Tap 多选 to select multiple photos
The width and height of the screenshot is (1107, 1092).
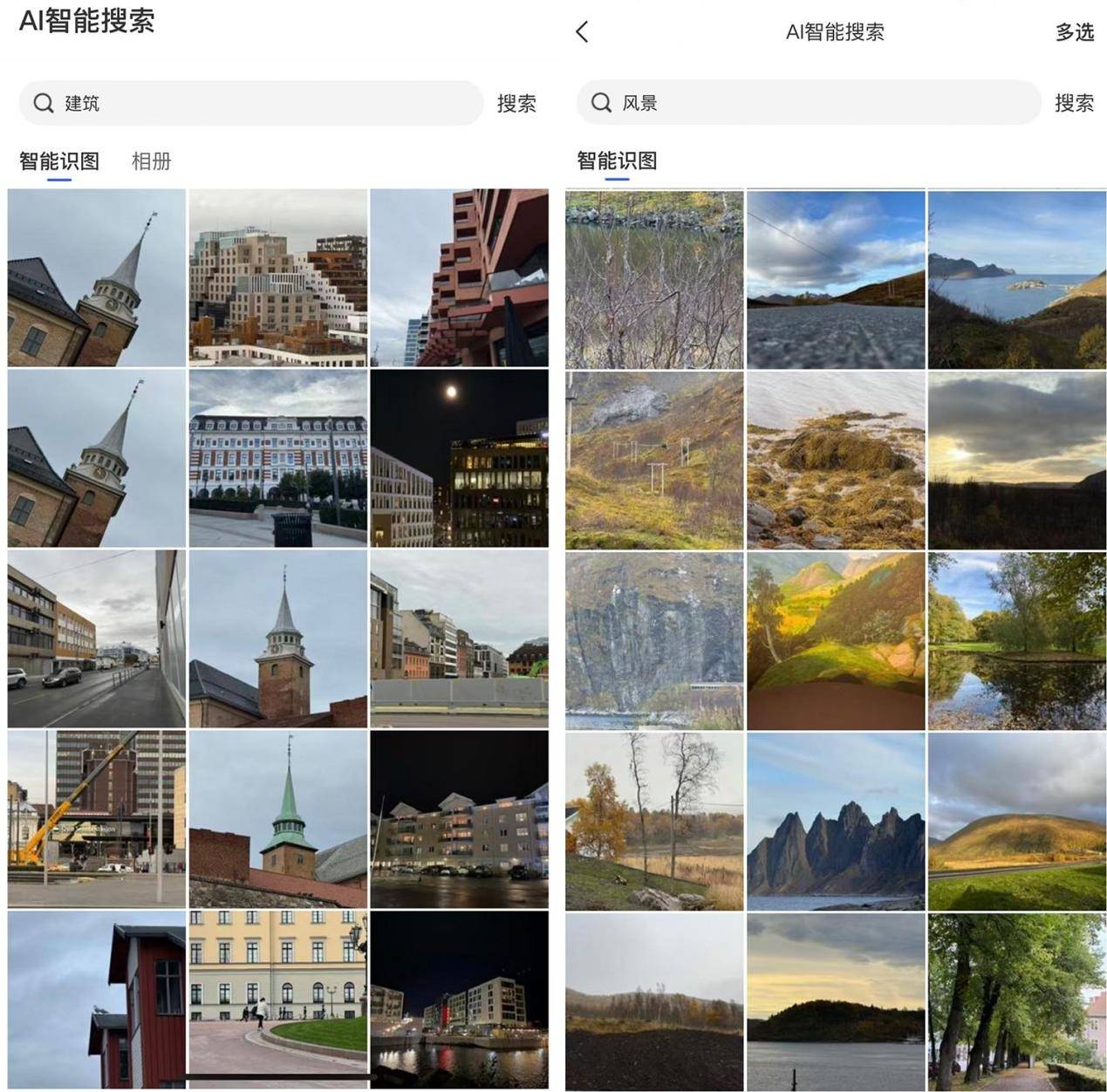1074,32
